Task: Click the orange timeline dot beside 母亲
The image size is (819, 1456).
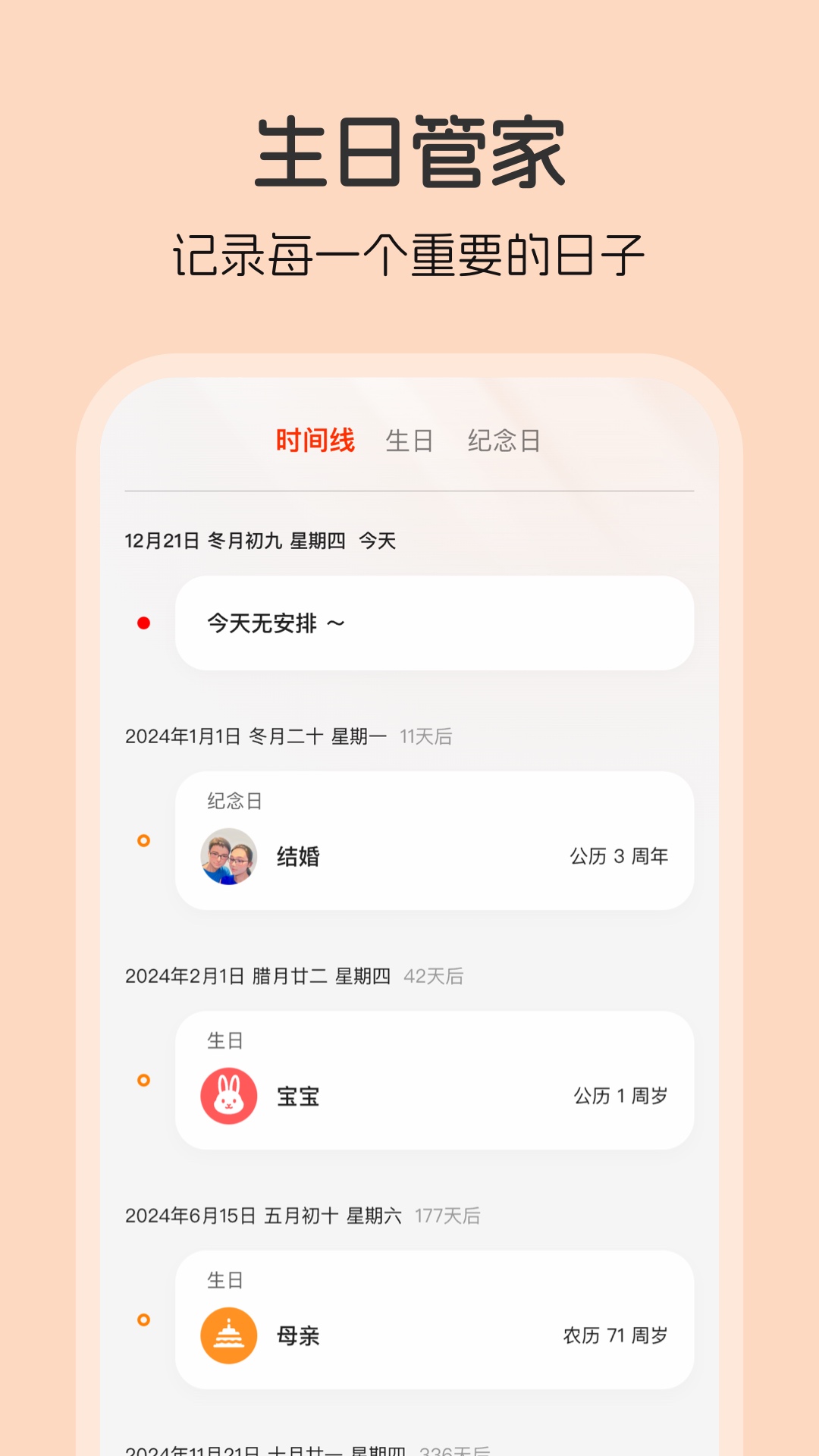Action: 144,1319
